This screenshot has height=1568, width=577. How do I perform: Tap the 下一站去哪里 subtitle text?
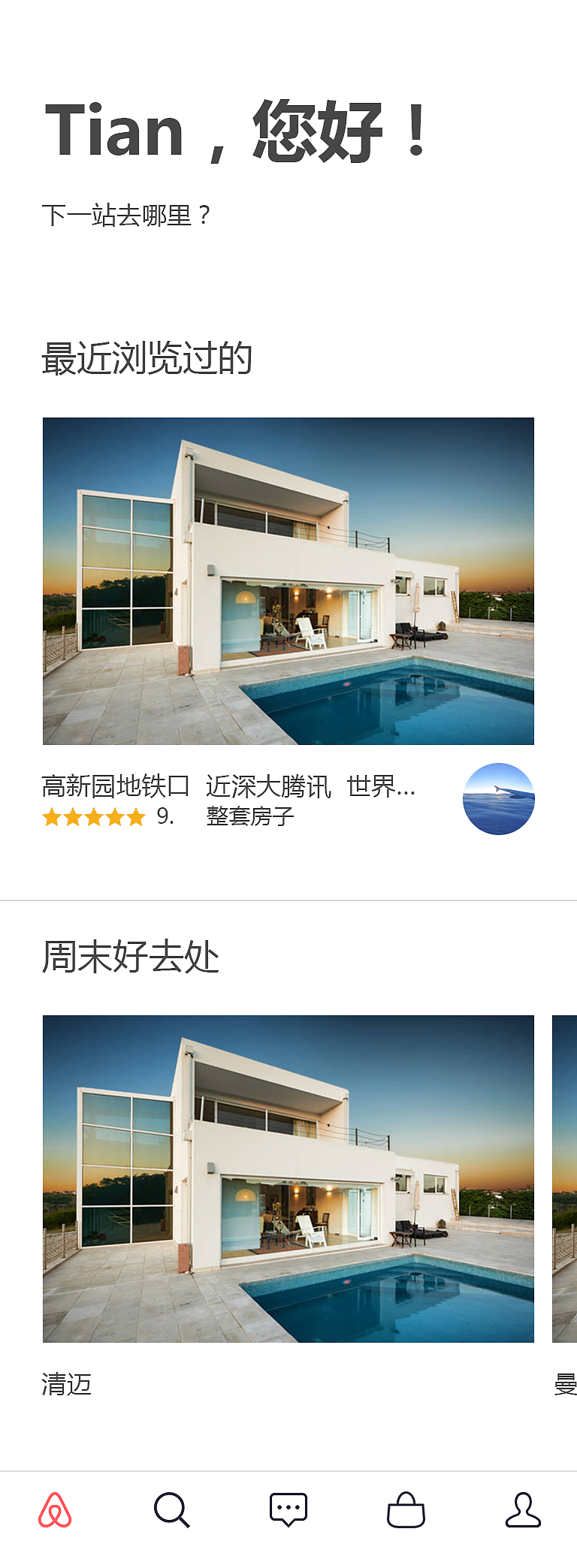pos(126,216)
